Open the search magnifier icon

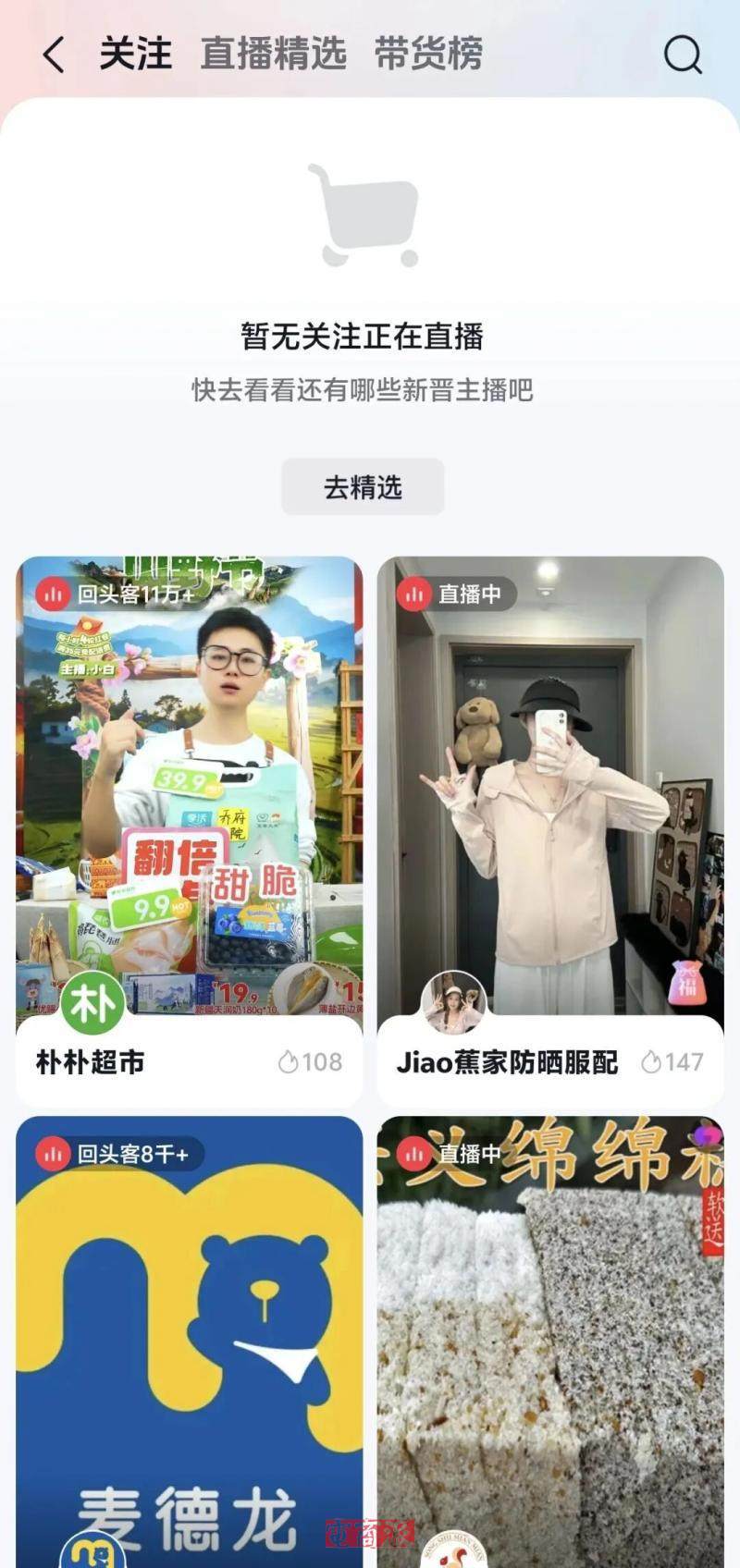(683, 55)
